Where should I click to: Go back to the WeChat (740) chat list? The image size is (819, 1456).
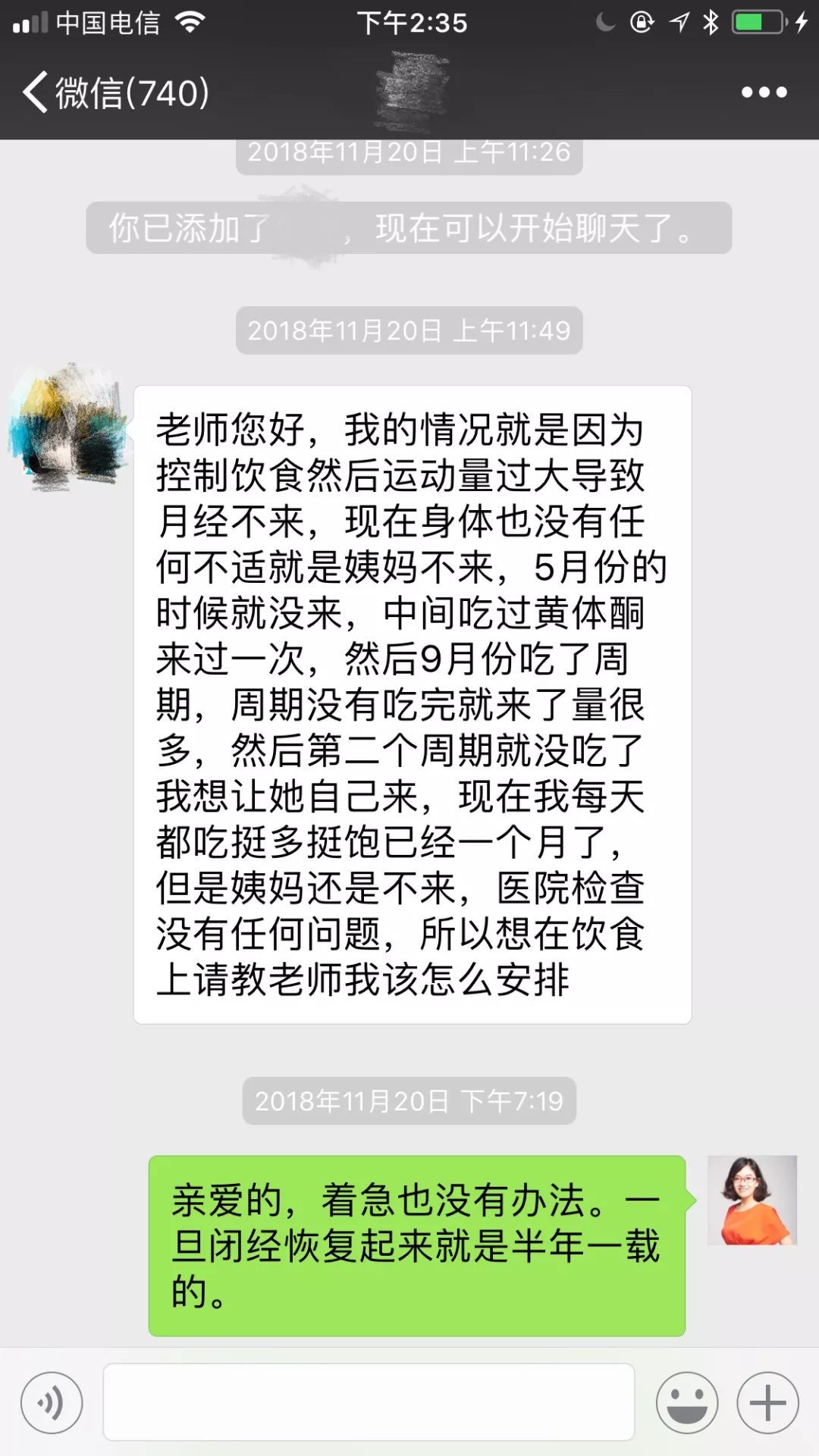[x=115, y=92]
